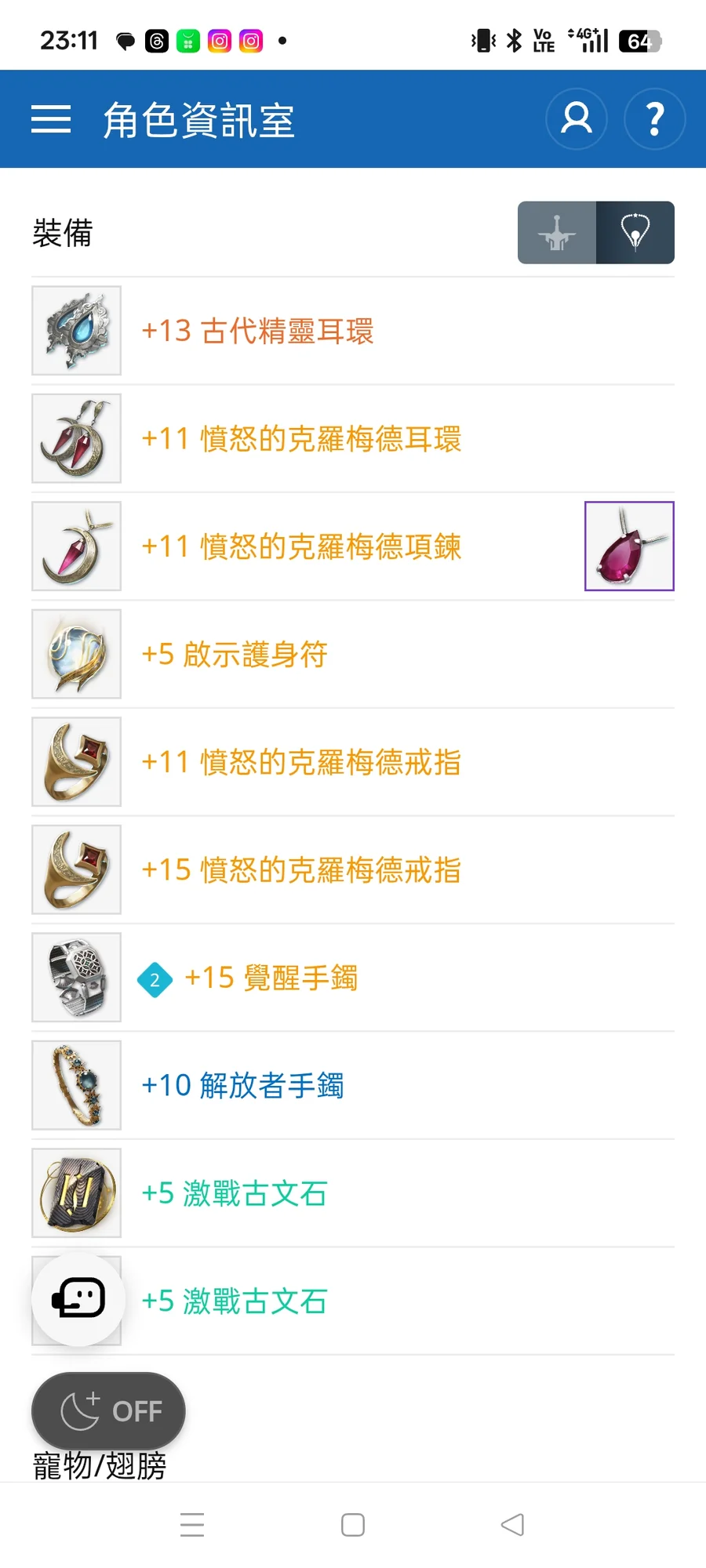The image size is (706, 1568).
Task: View the +11 憤怒的克羅梅德戒指 ring
Action: point(301,762)
